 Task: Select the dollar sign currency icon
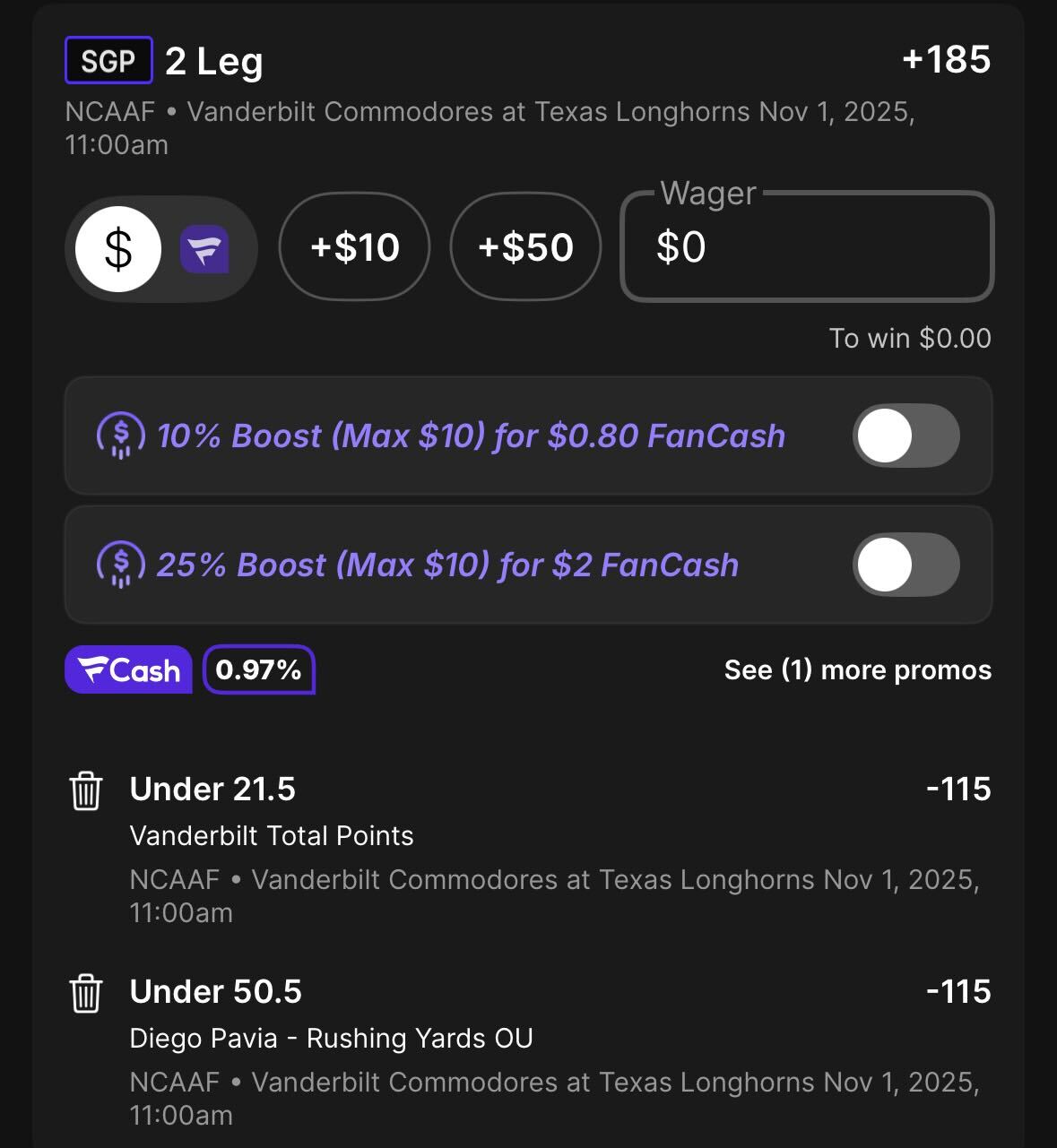(x=117, y=248)
